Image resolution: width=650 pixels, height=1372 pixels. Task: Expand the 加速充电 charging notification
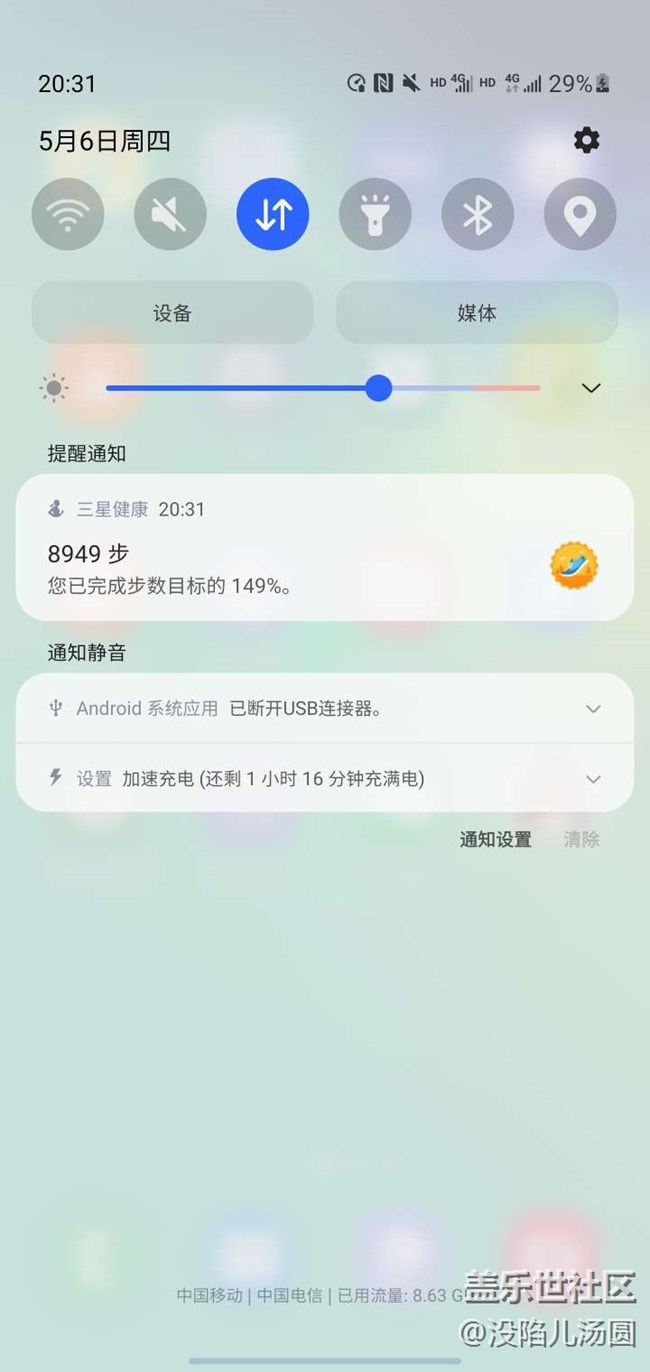tap(593, 779)
